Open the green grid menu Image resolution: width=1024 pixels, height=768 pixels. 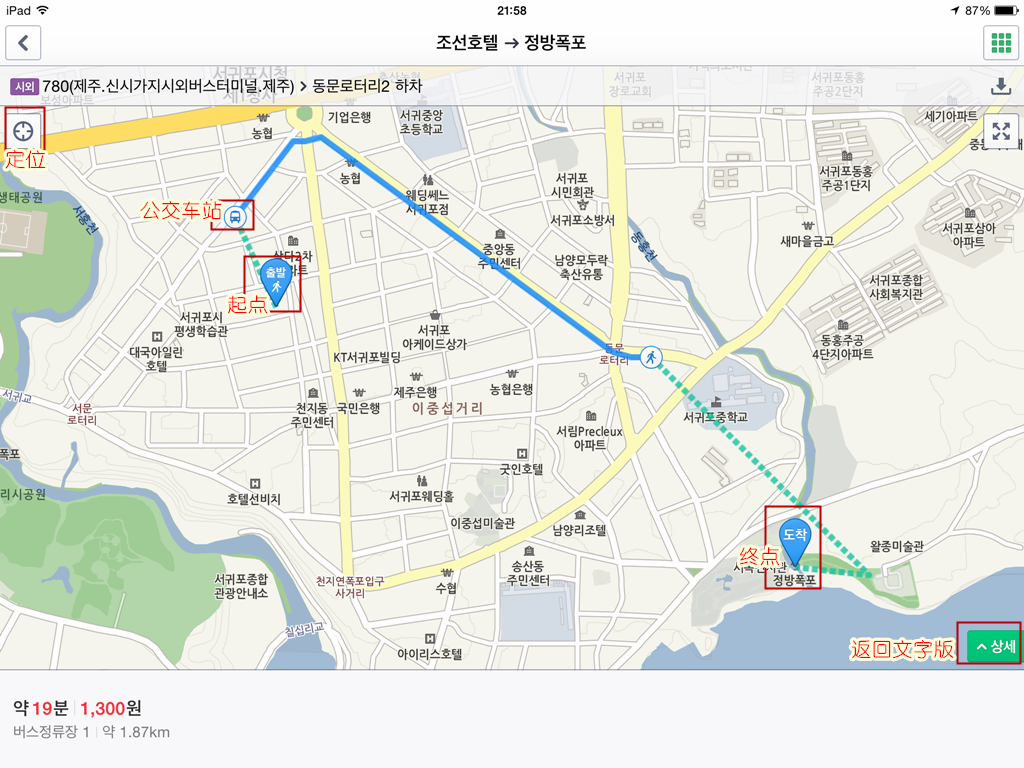[x=1000, y=43]
